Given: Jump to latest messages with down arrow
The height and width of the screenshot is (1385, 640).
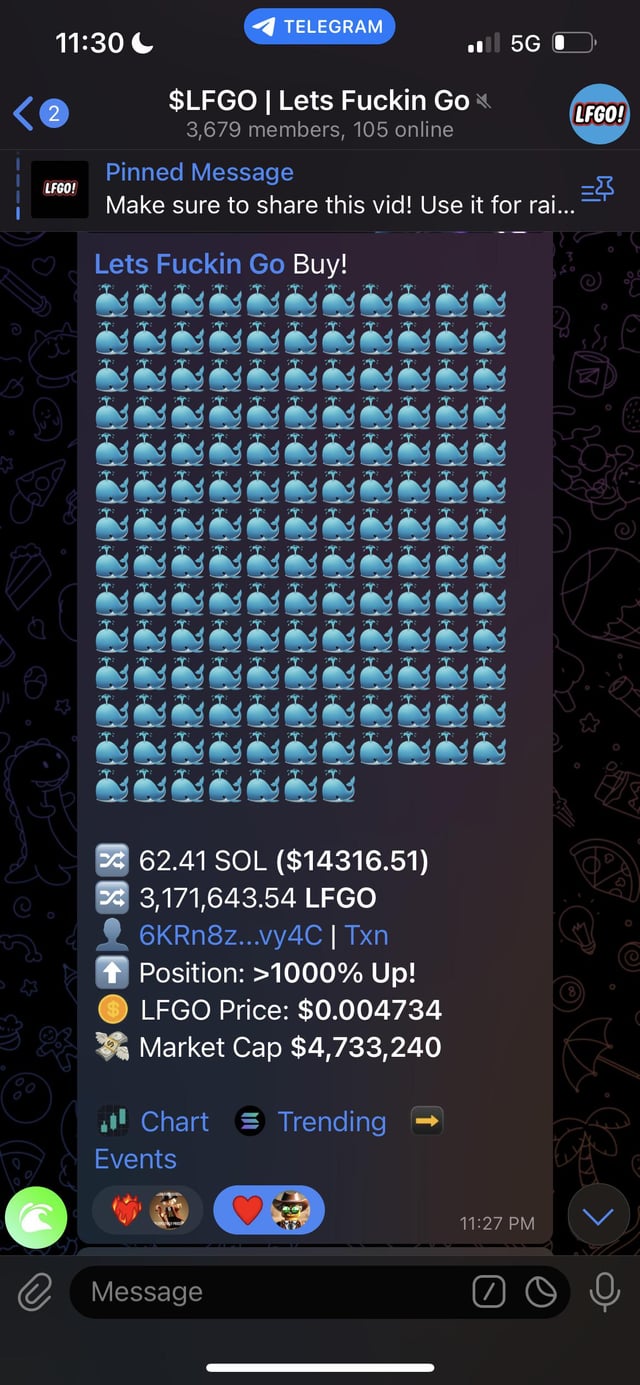Looking at the screenshot, I should (x=598, y=1217).
